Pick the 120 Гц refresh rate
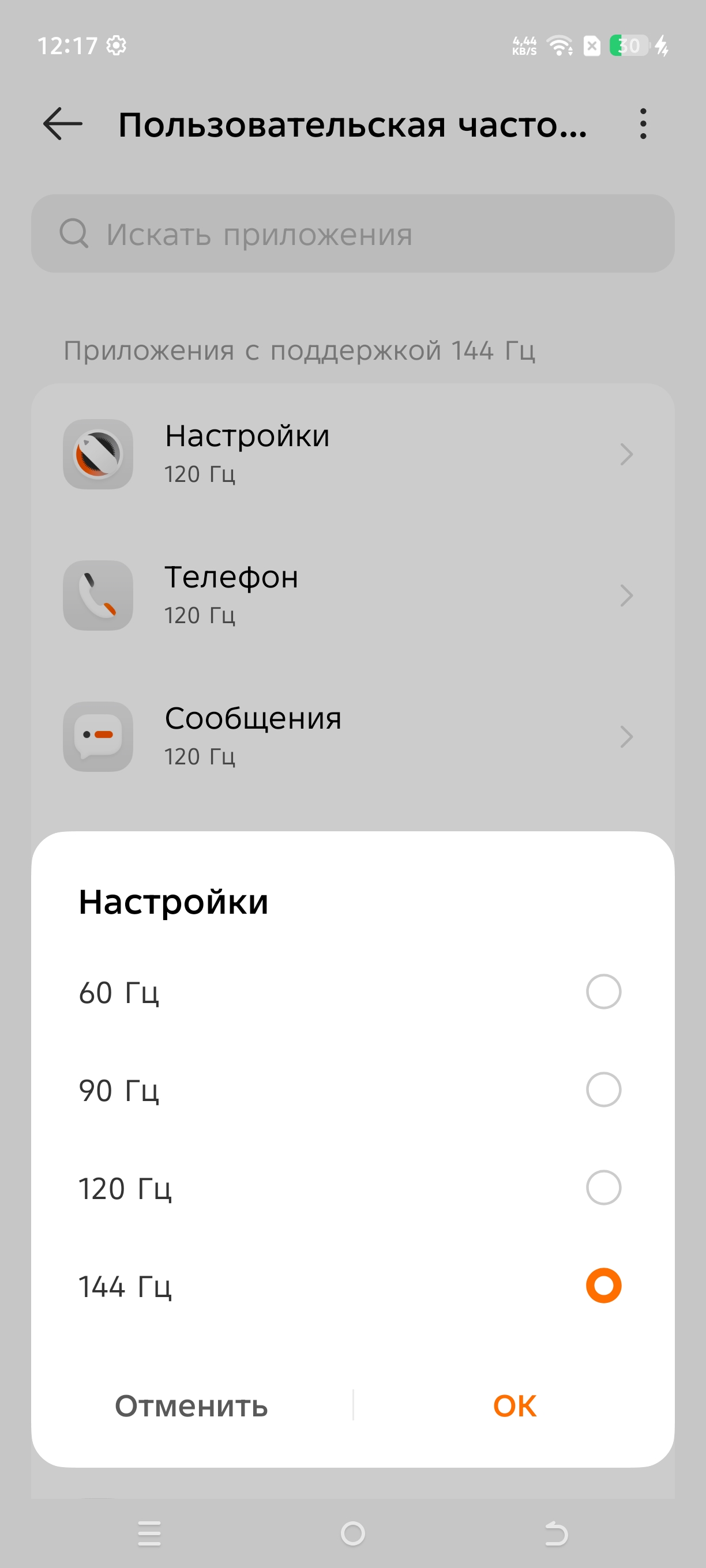706x1568 pixels. coord(603,1188)
